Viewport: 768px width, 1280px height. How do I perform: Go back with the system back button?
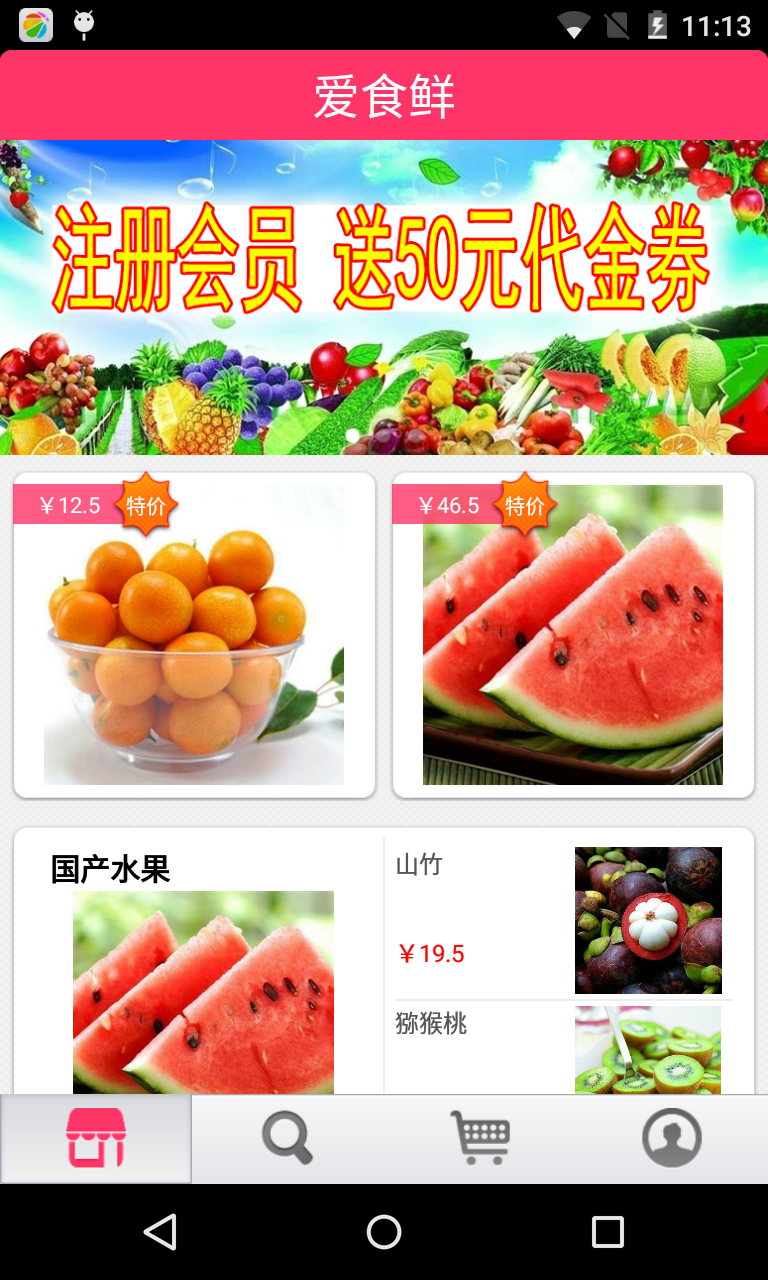(x=160, y=1232)
